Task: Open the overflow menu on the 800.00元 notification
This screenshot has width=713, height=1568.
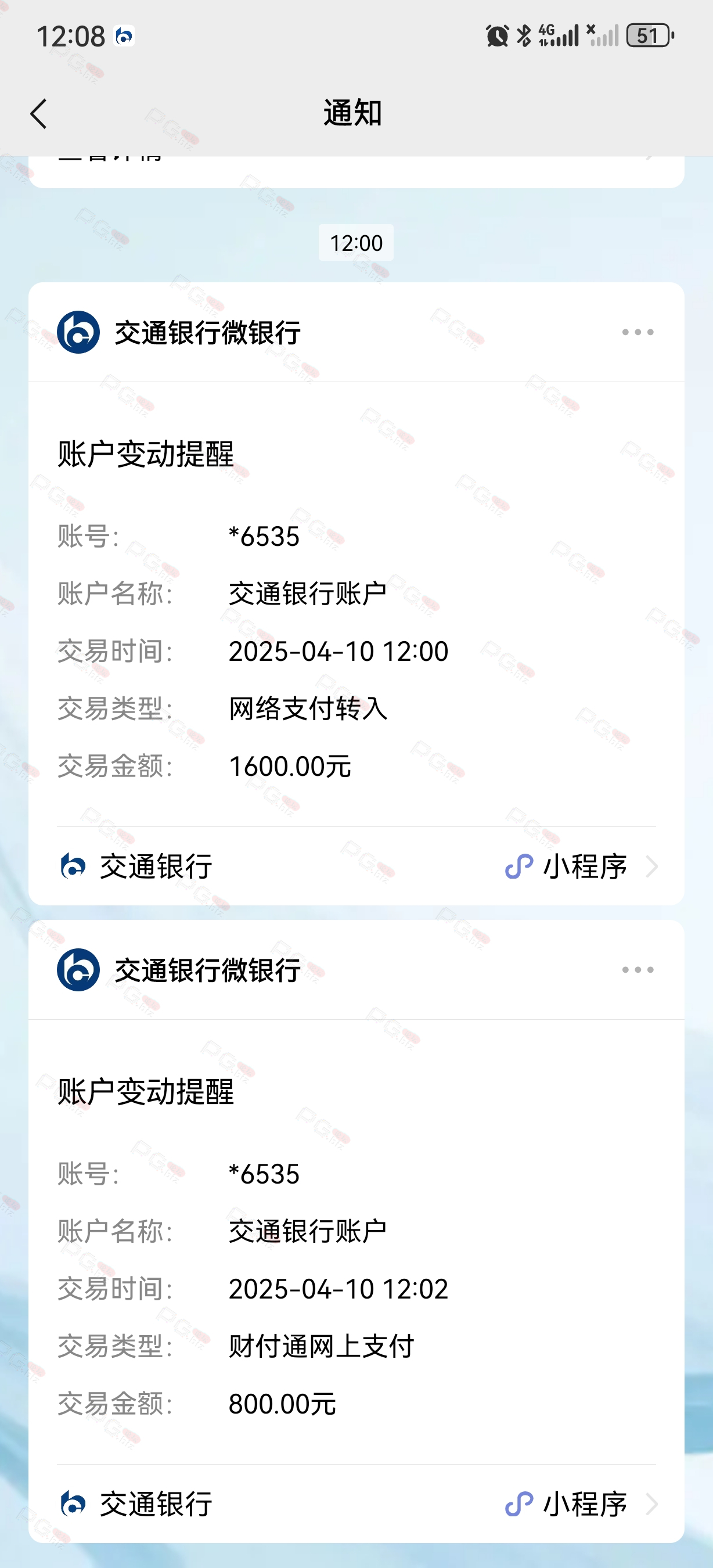Action: click(x=638, y=970)
